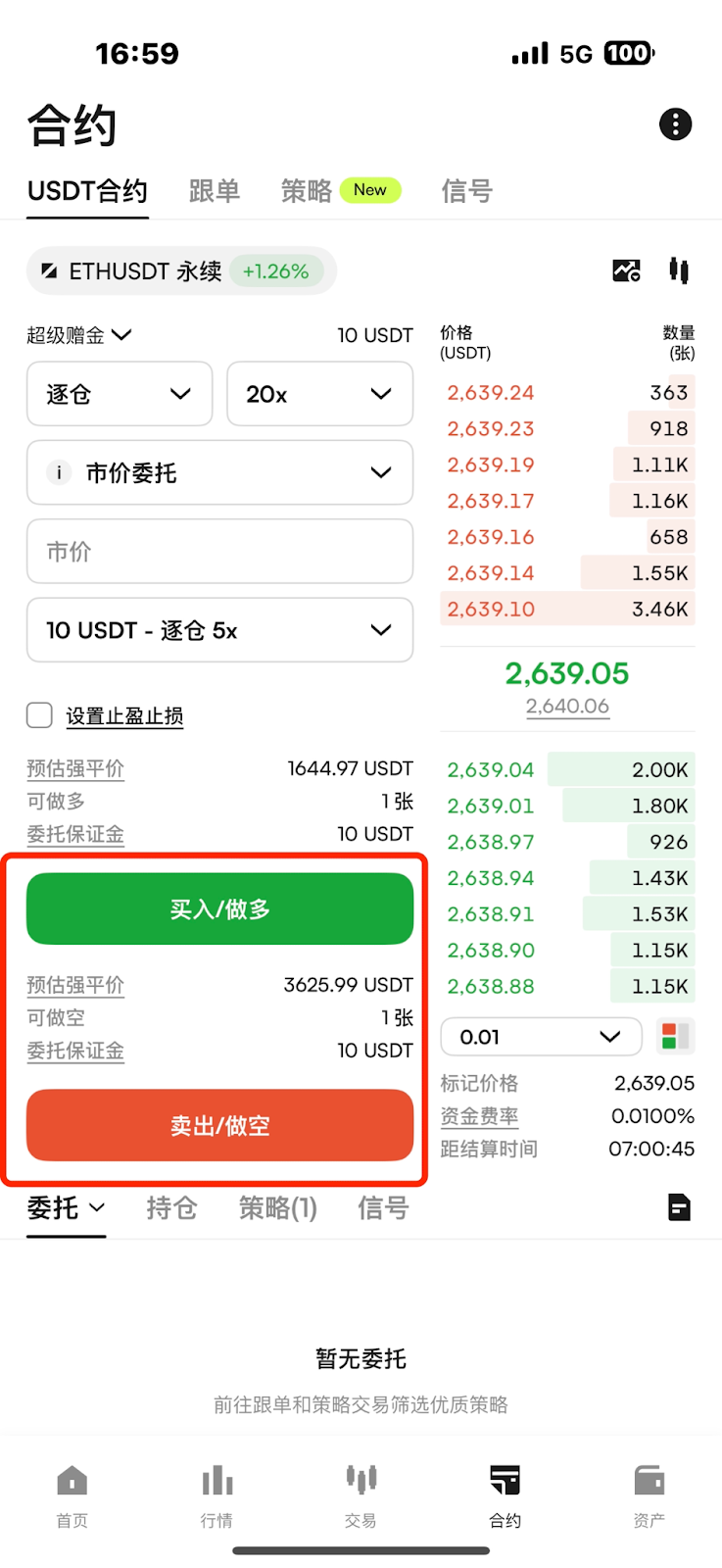Toggle the order book display layout icon
This screenshot has height=1568, width=722.
click(x=675, y=1037)
